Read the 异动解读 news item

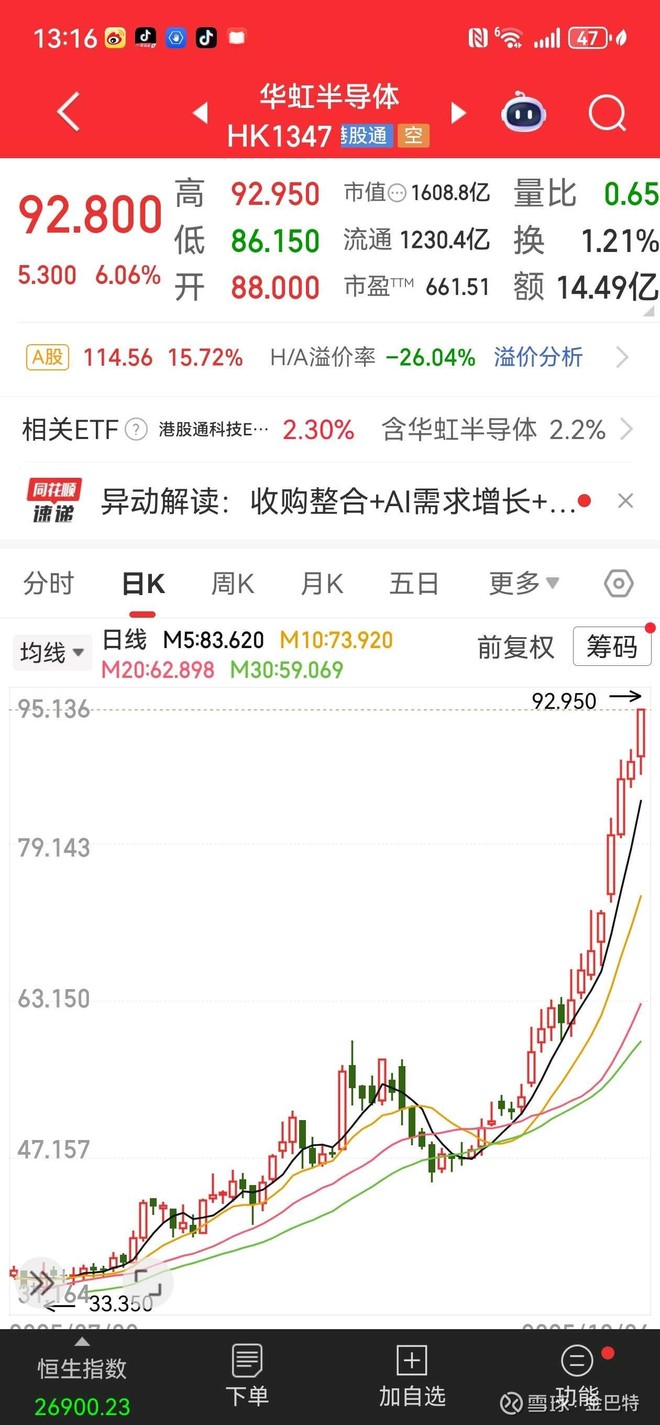point(338,502)
